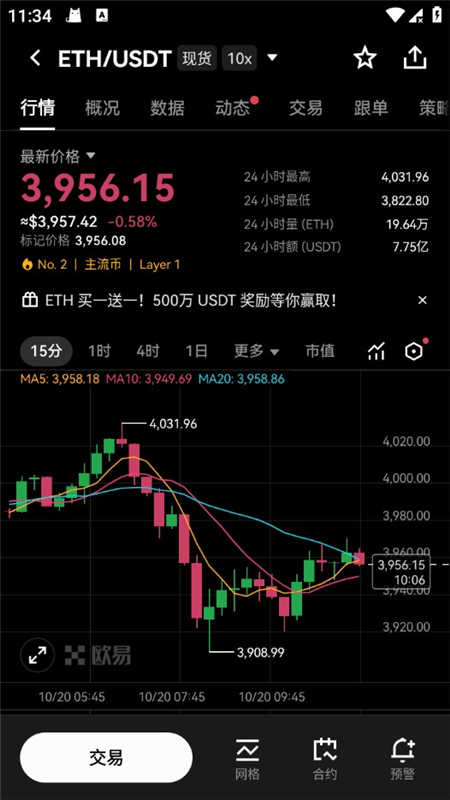Tap the white 交易 button
The width and height of the screenshot is (450, 800).
click(x=106, y=758)
